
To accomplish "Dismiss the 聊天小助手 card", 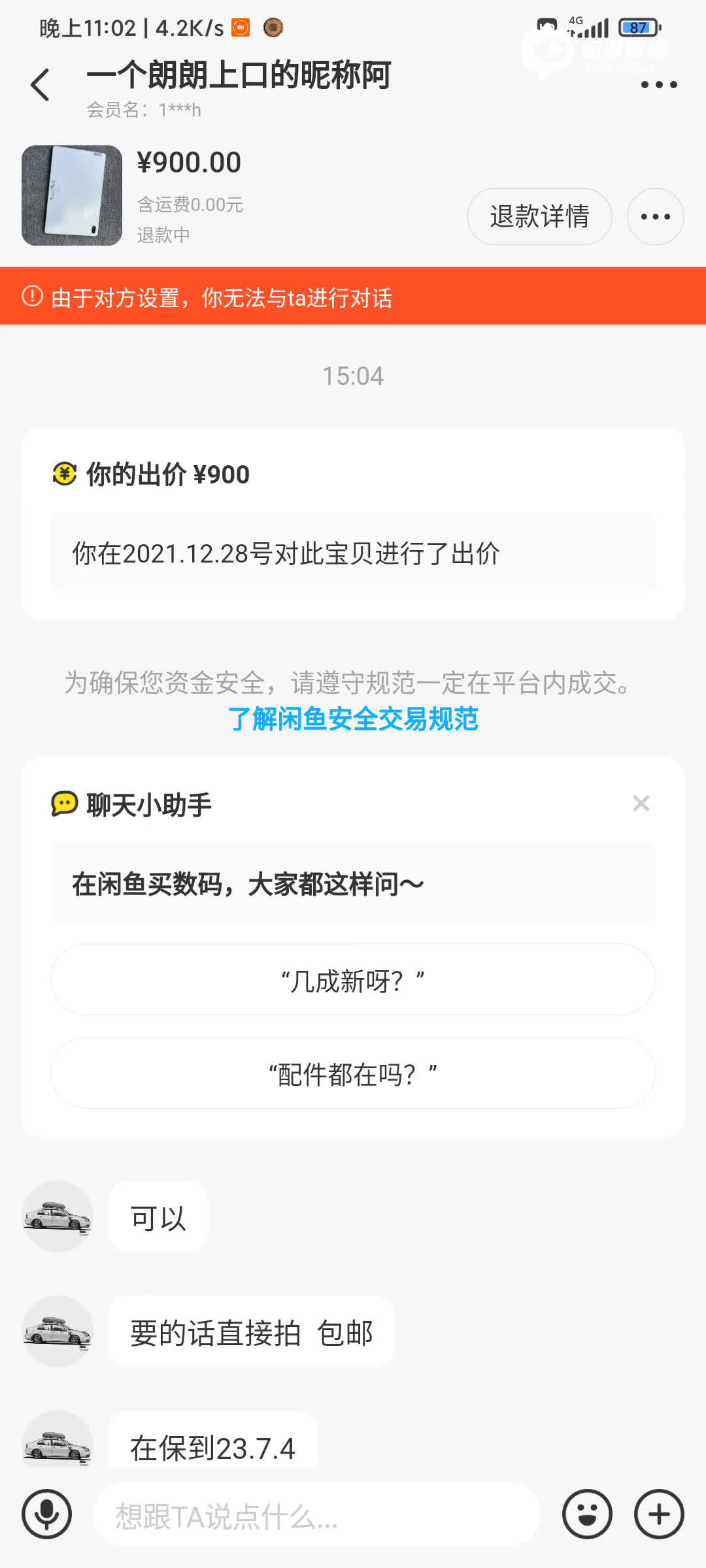I will (x=641, y=804).
